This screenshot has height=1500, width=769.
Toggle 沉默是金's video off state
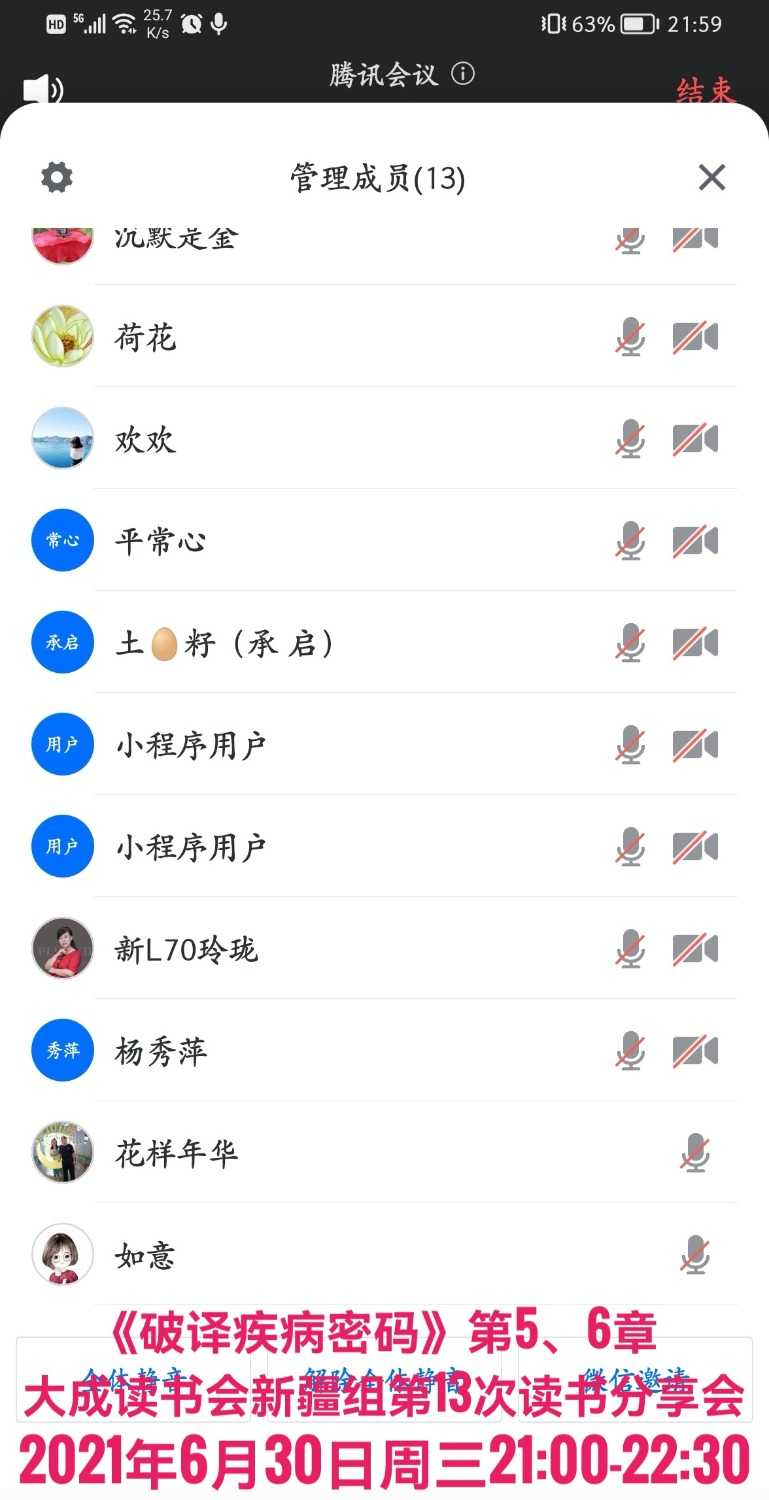click(x=695, y=237)
